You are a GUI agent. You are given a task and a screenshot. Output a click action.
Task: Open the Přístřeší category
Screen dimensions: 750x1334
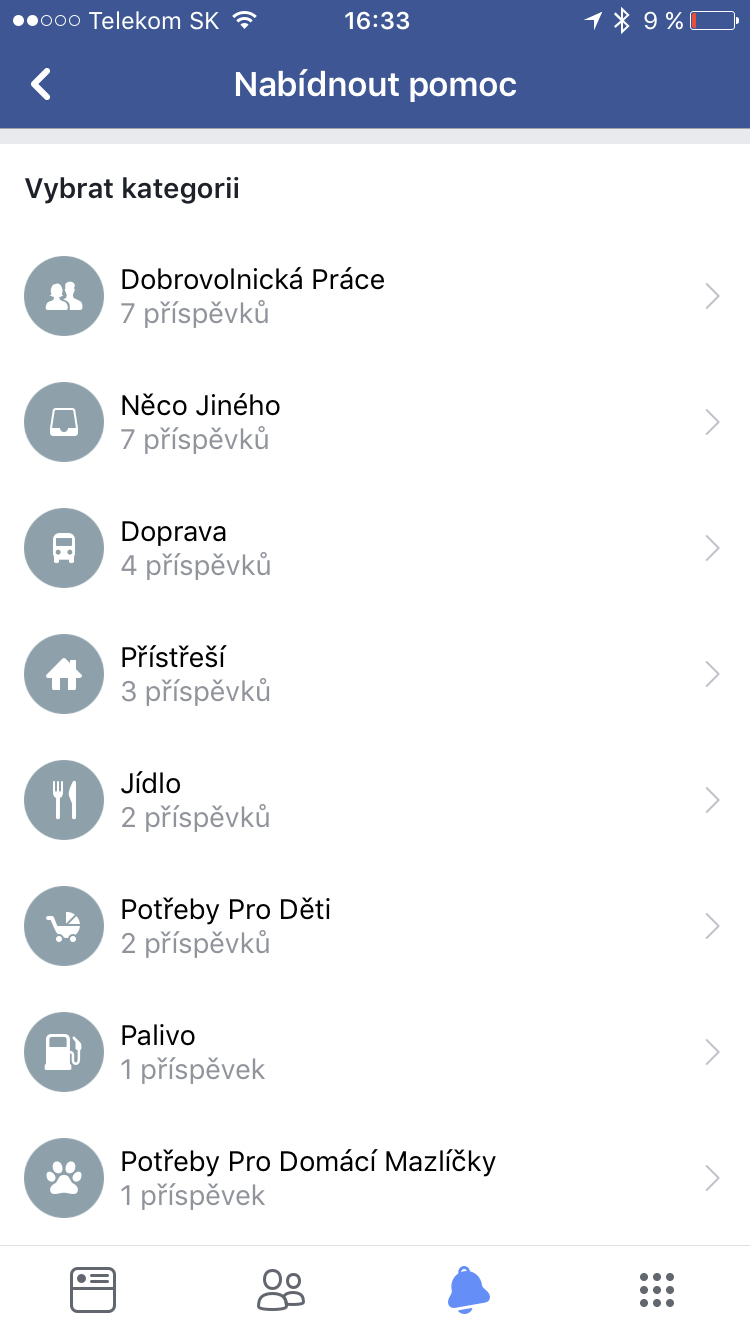tap(375, 674)
